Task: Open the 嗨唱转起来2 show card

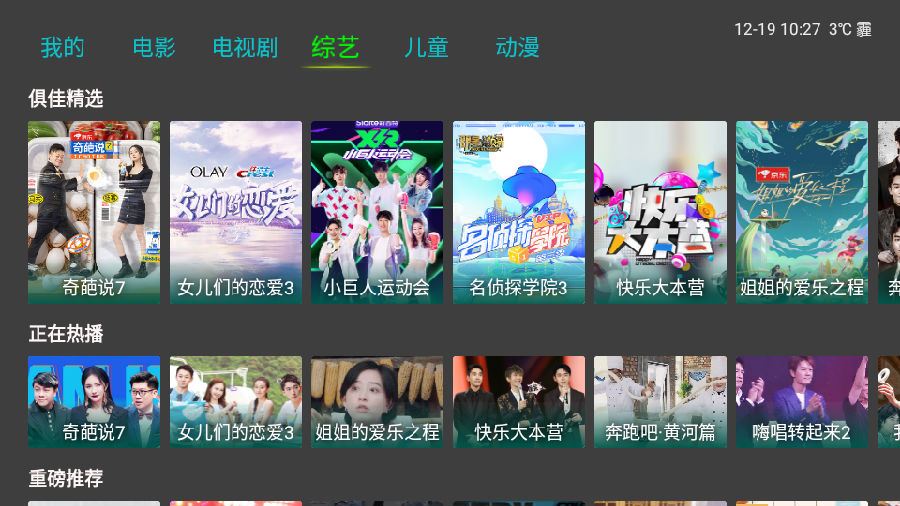Action: (x=802, y=401)
